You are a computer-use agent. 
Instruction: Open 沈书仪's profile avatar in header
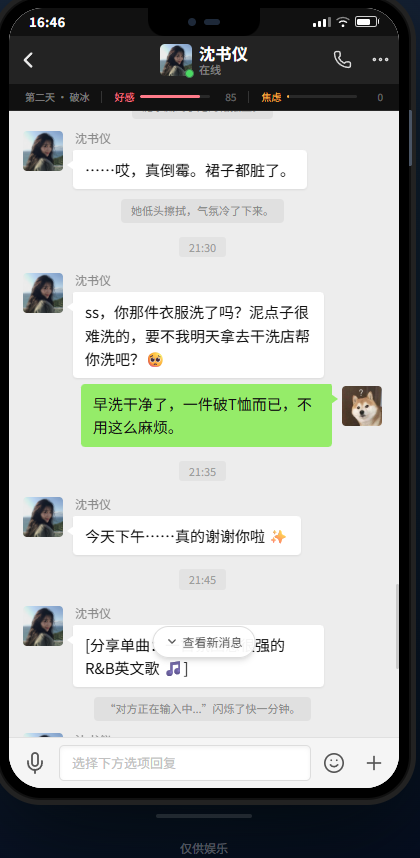click(x=176, y=60)
